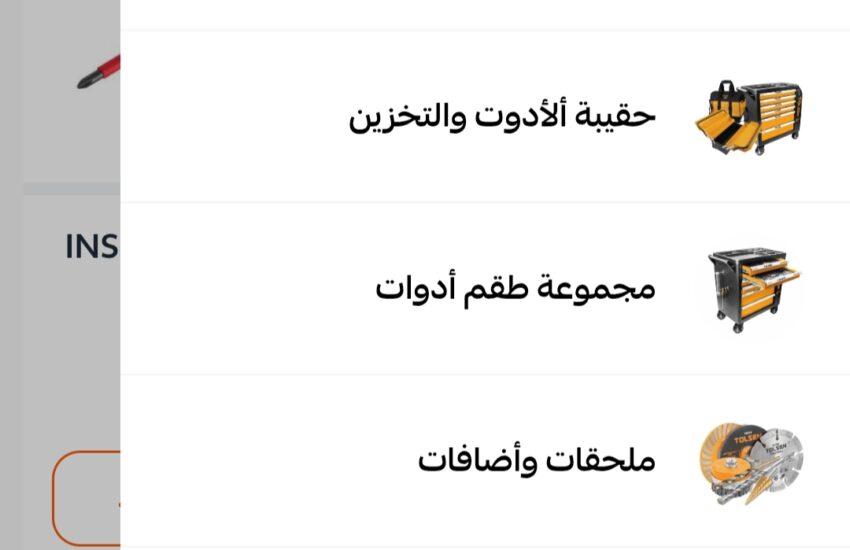The image size is (850, 550).
Task: Go to ملحقات وأضافات category
Action: pyautogui.click(x=536, y=461)
